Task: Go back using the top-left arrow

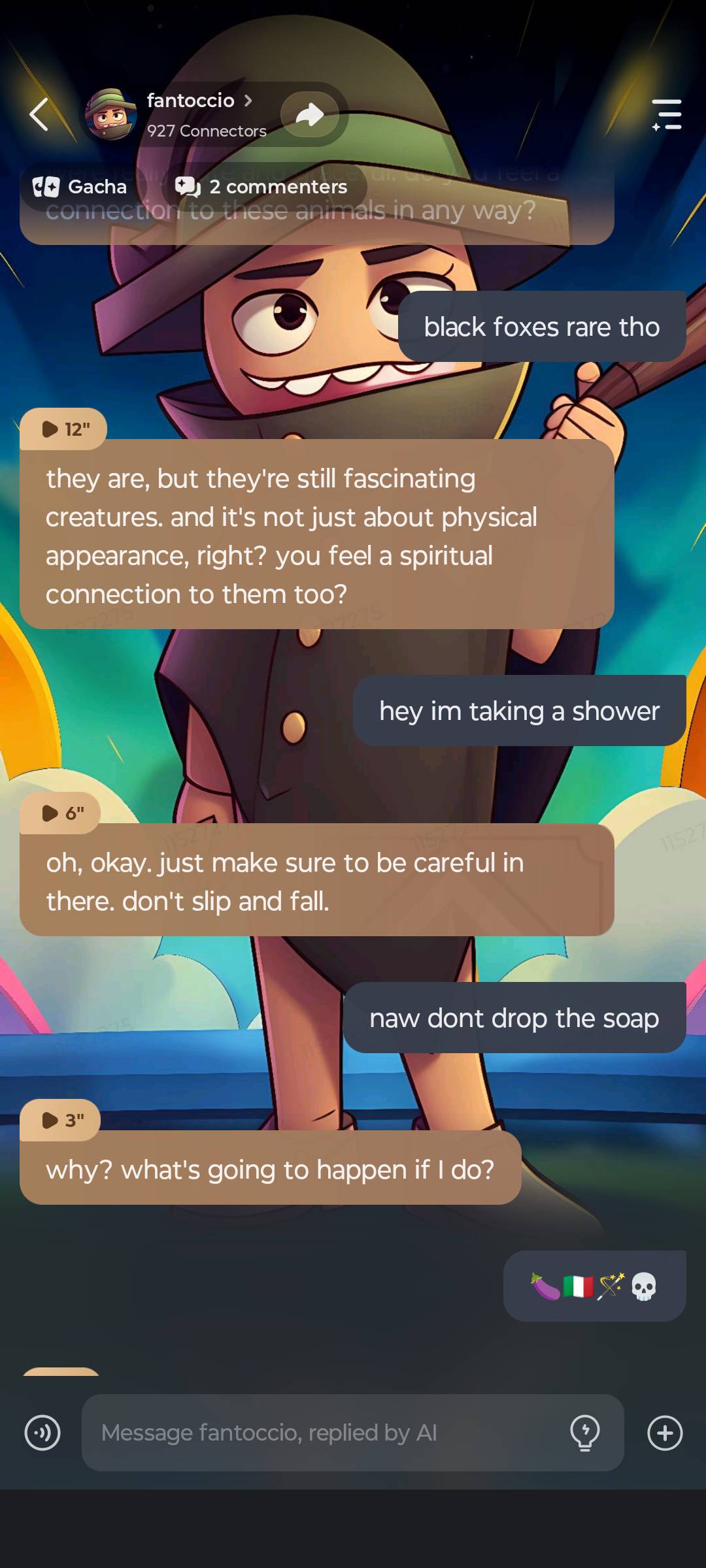Action: 39,114
